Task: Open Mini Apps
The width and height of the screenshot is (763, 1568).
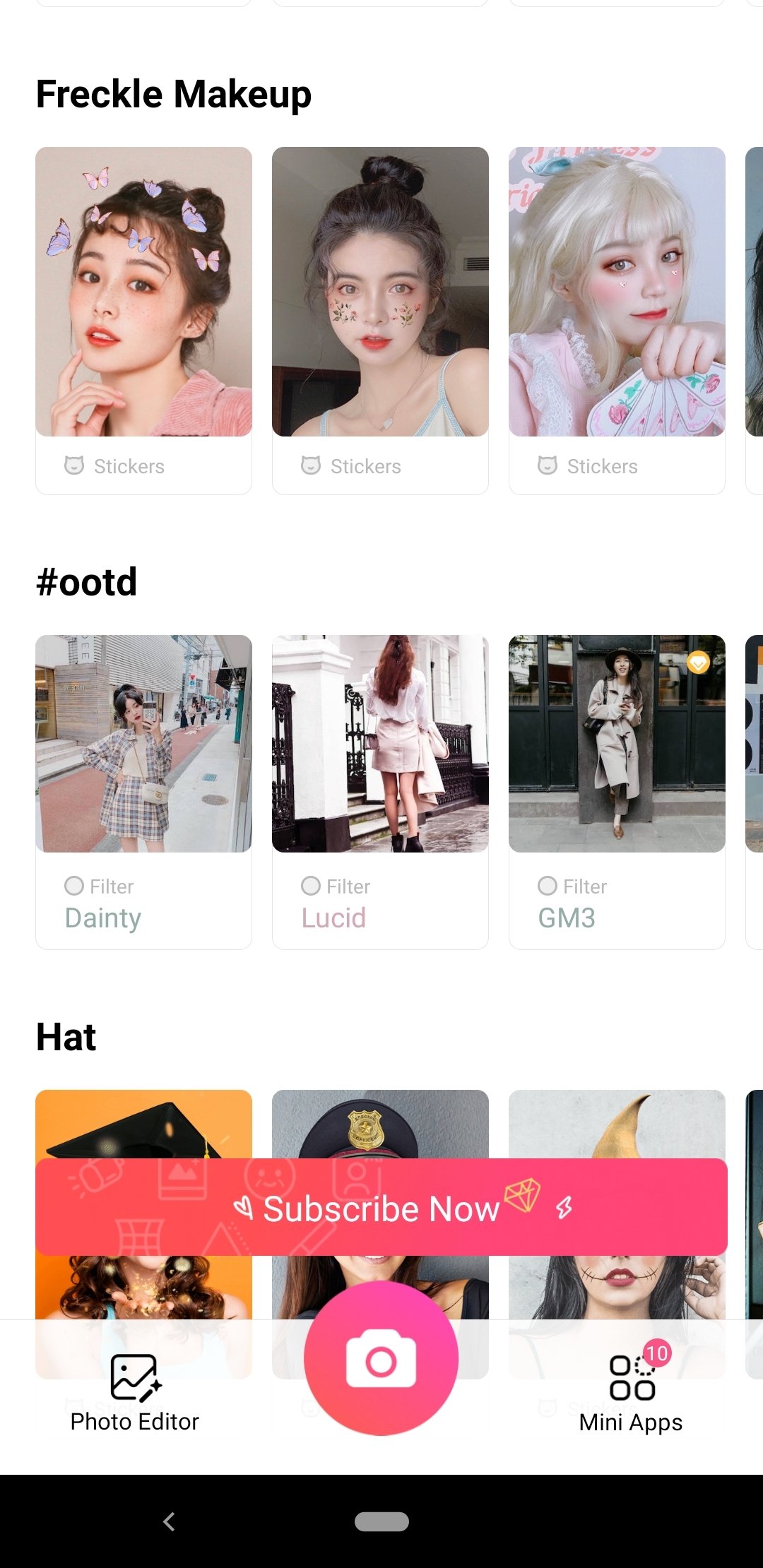Action: click(x=631, y=1393)
